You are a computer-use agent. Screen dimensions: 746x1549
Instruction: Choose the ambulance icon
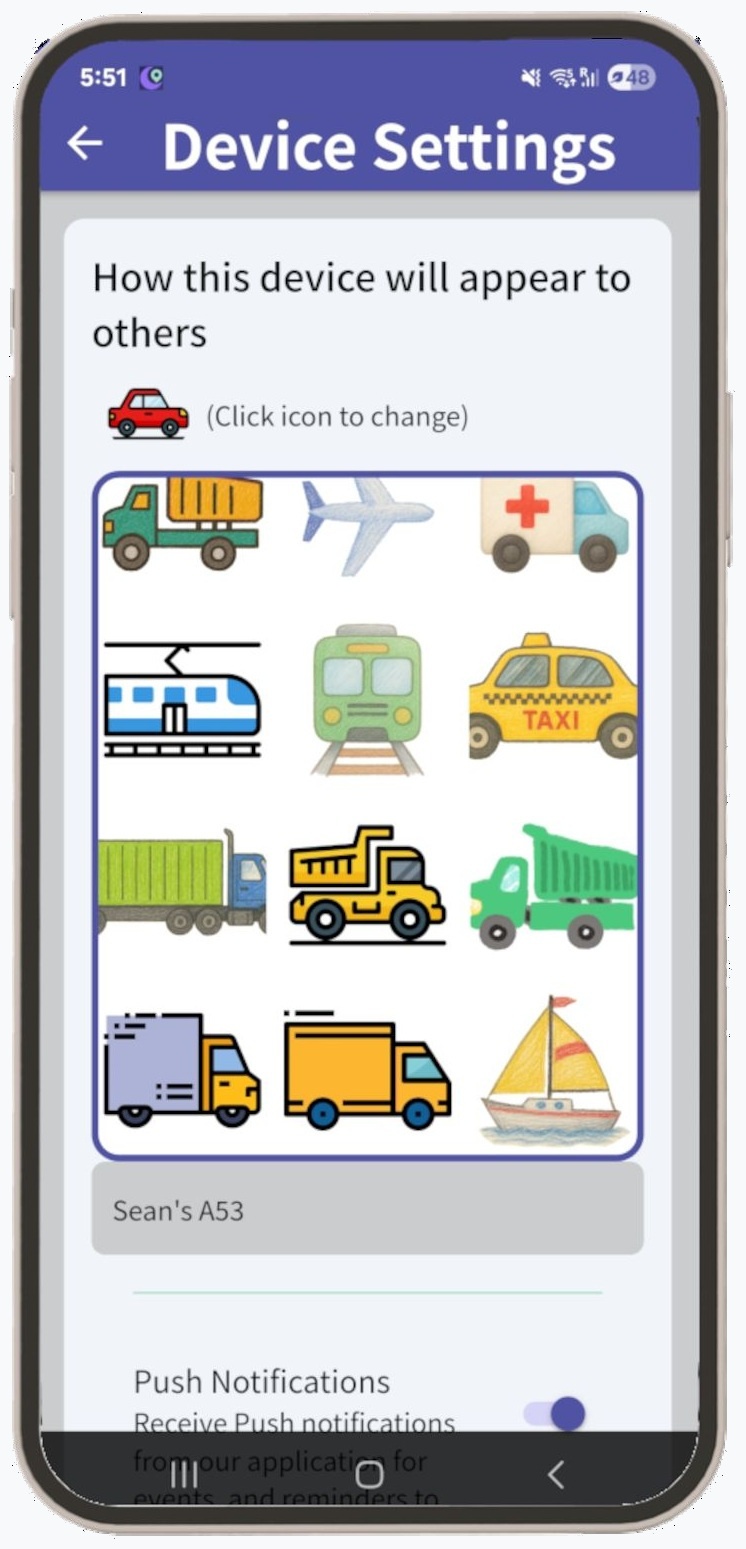tap(554, 524)
